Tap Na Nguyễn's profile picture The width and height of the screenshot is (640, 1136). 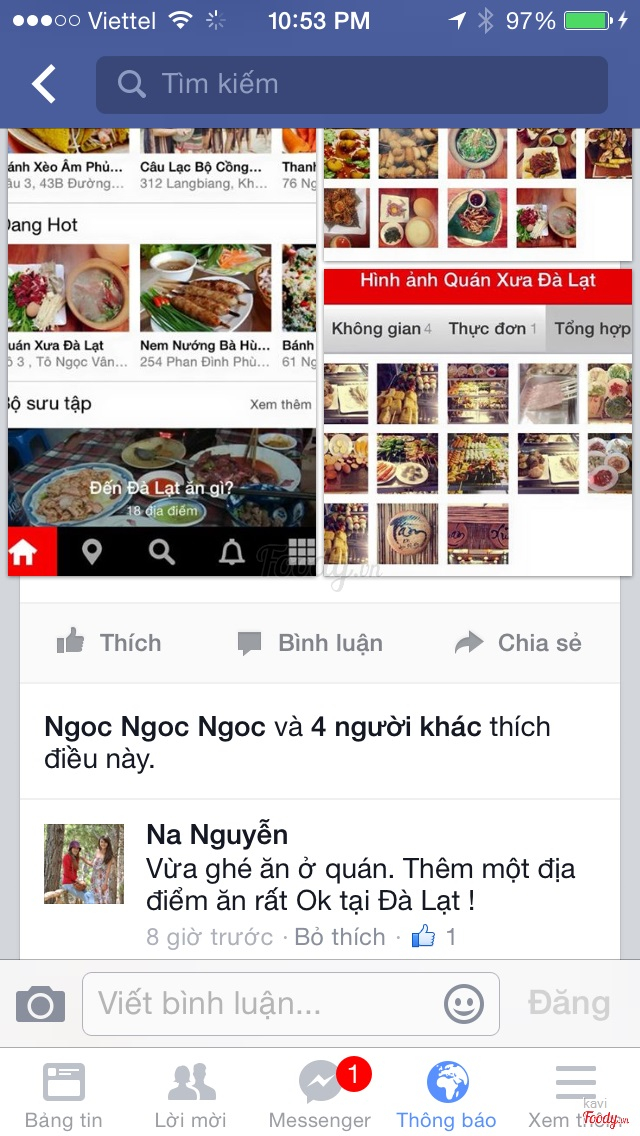coord(84,864)
